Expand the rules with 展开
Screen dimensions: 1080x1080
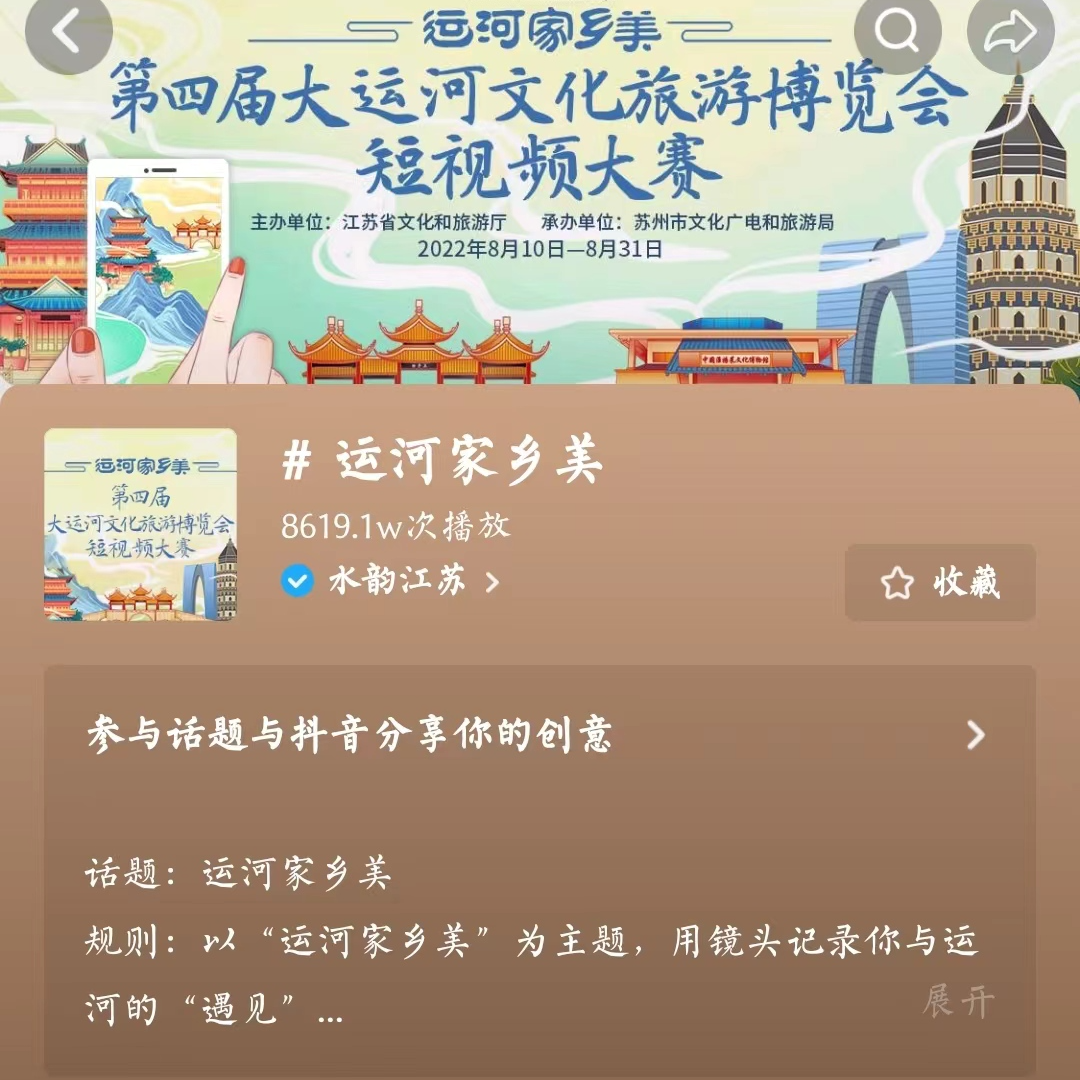[958, 1000]
